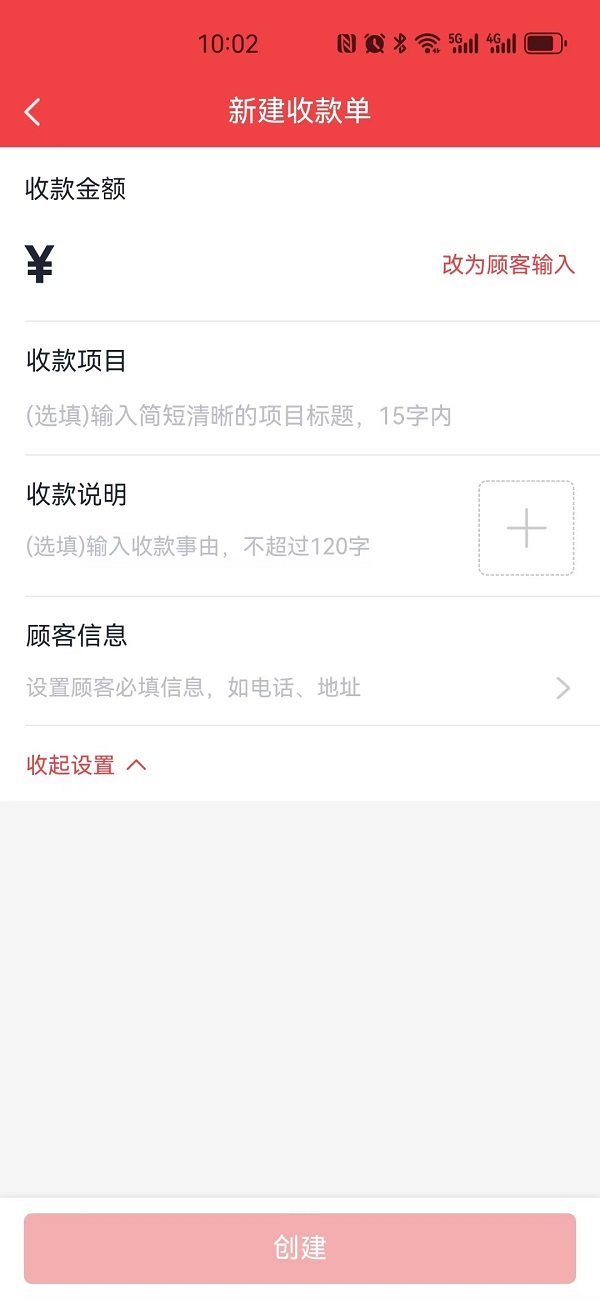This screenshot has width=600, height=1300.
Task: Collapse options via 收起设置
Action: [86, 766]
